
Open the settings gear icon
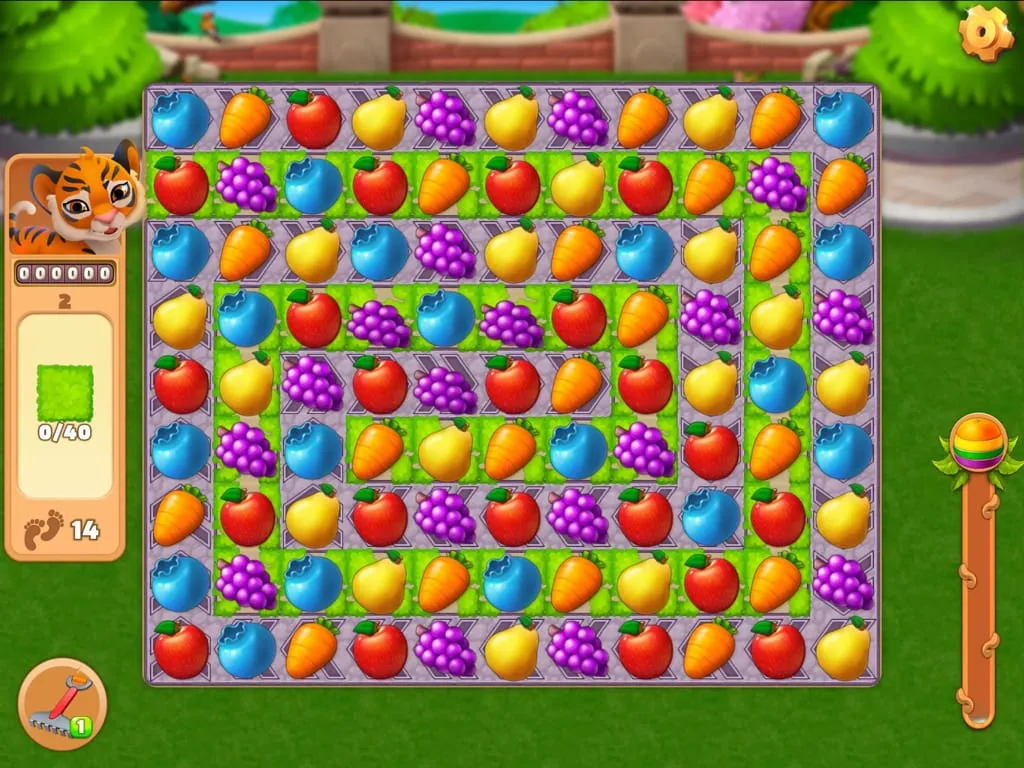click(985, 32)
